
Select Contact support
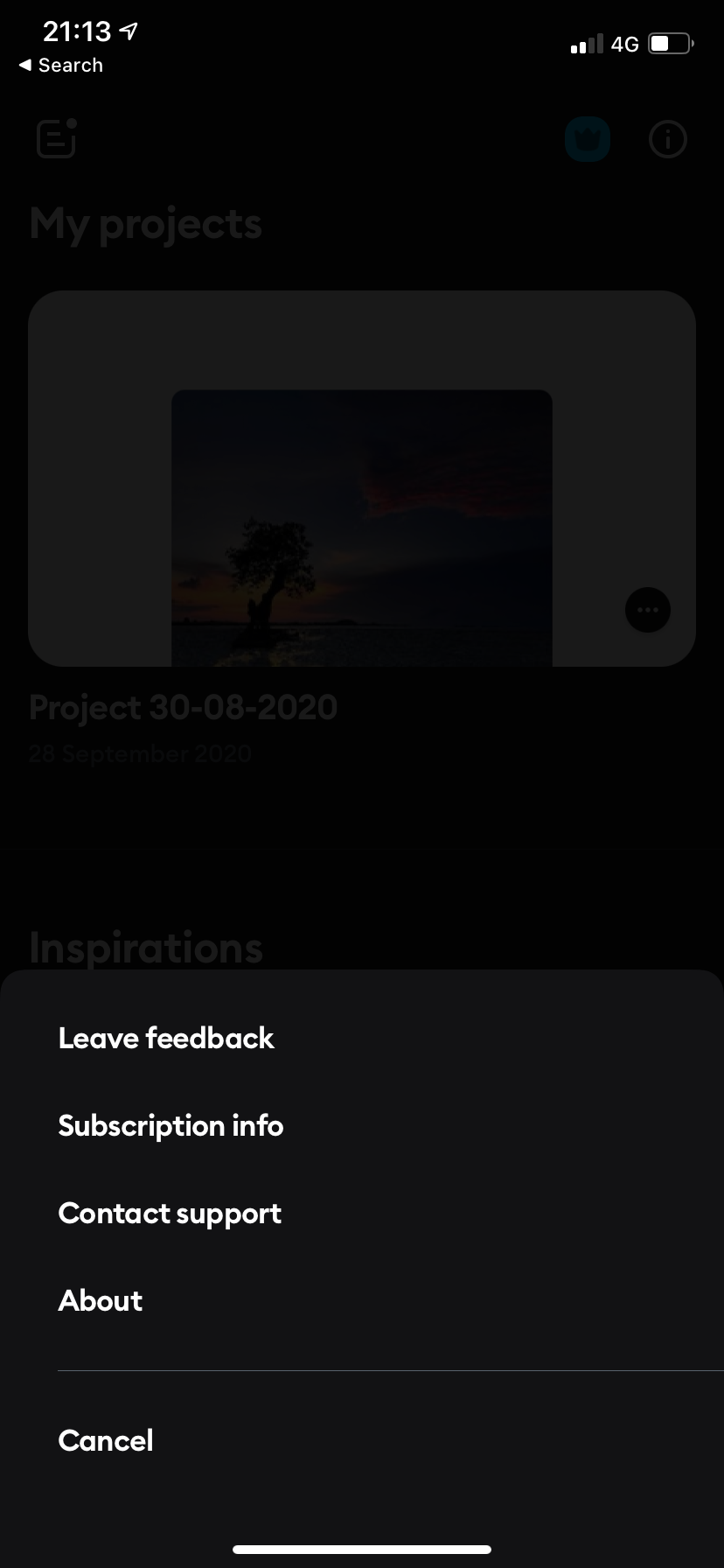click(x=170, y=1214)
